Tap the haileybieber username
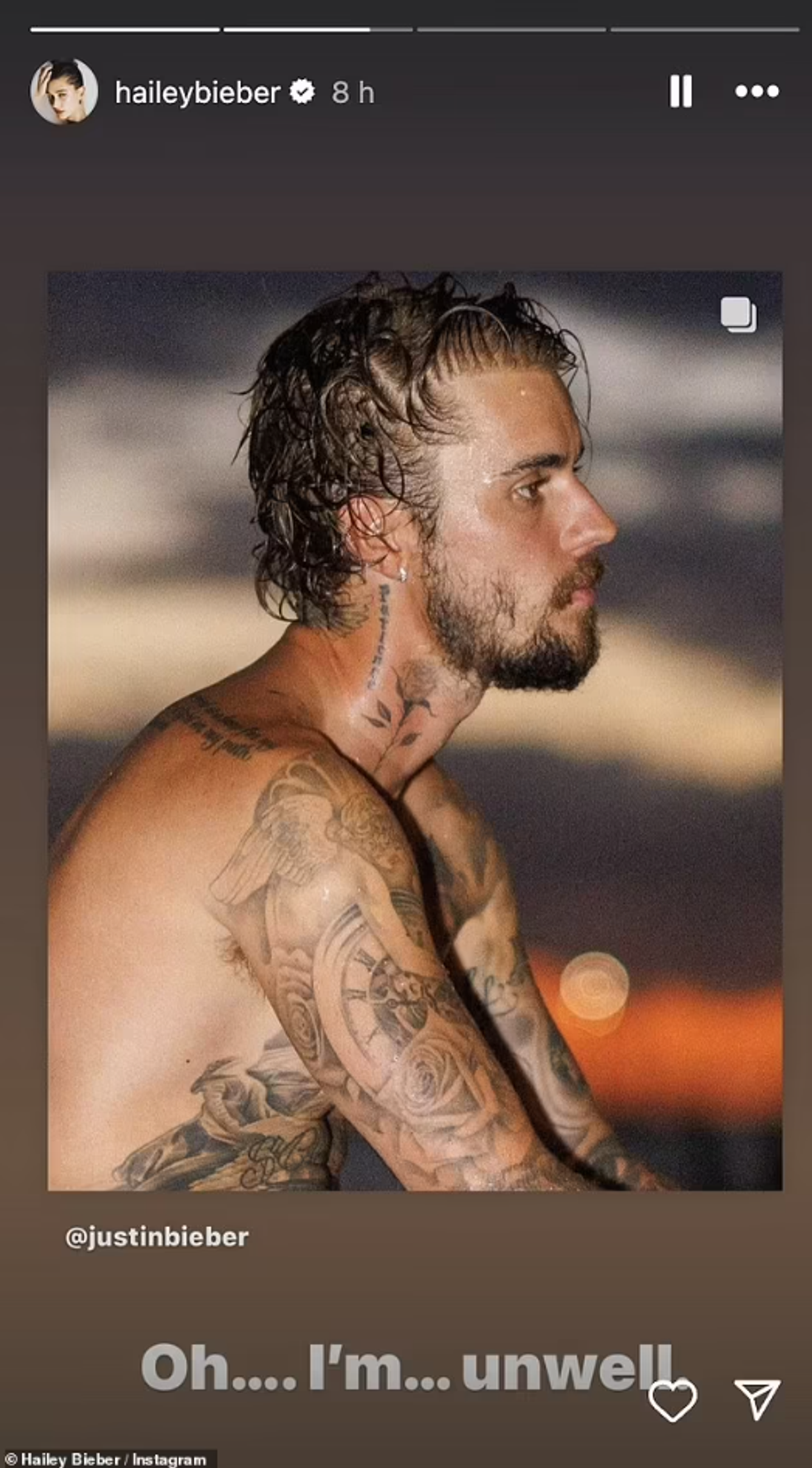The height and width of the screenshot is (1468, 812). (197, 93)
